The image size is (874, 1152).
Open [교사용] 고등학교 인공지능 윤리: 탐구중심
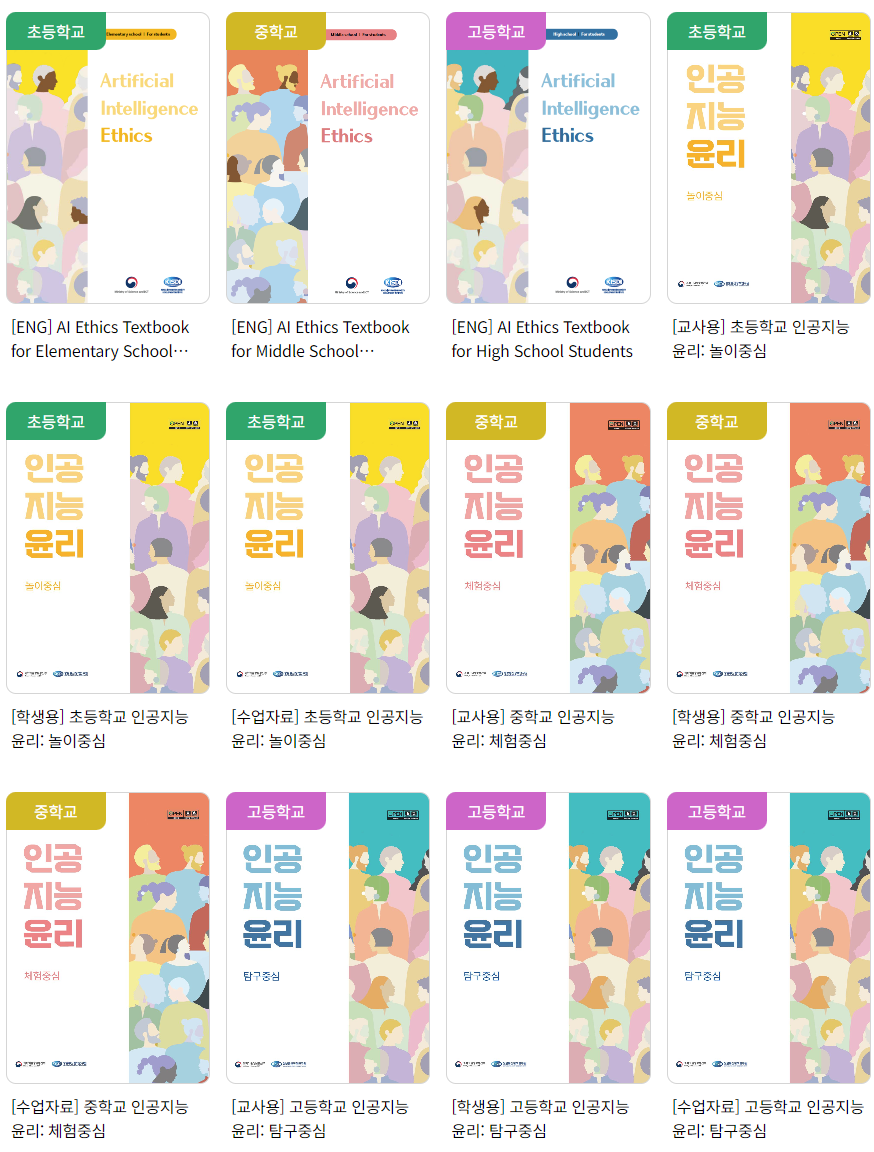pos(328,938)
